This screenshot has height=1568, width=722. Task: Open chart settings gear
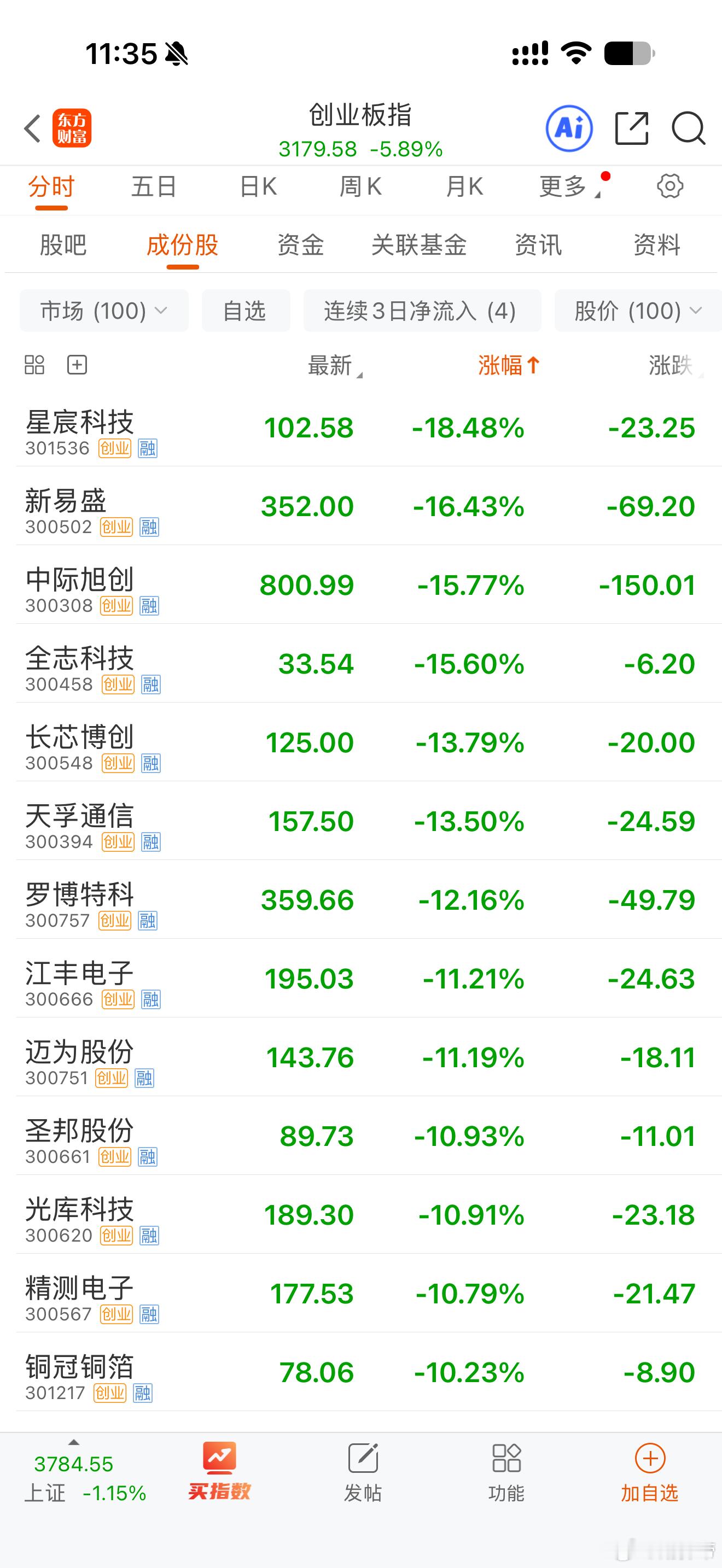670,186
